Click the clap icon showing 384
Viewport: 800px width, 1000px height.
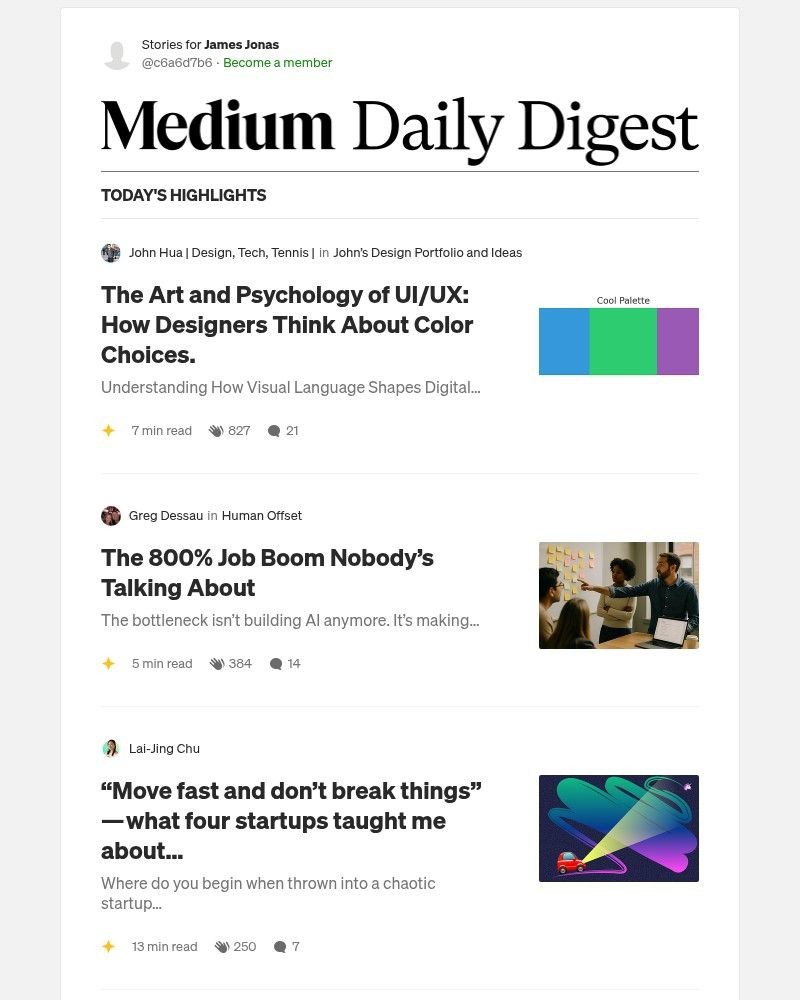[216, 663]
